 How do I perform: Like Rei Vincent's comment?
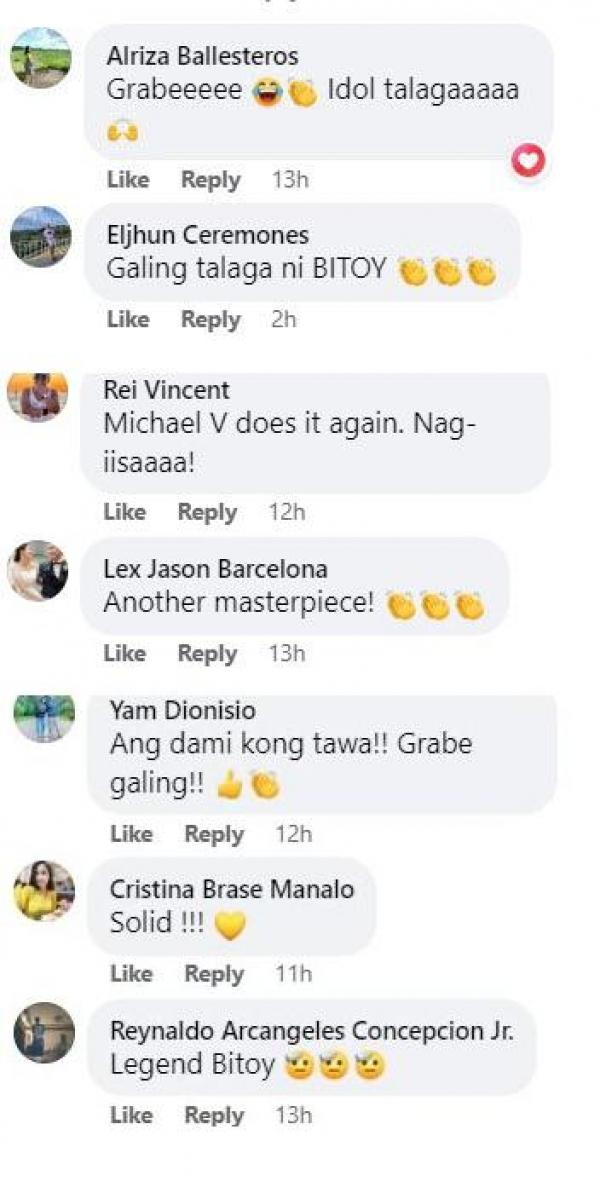click(x=124, y=512)
